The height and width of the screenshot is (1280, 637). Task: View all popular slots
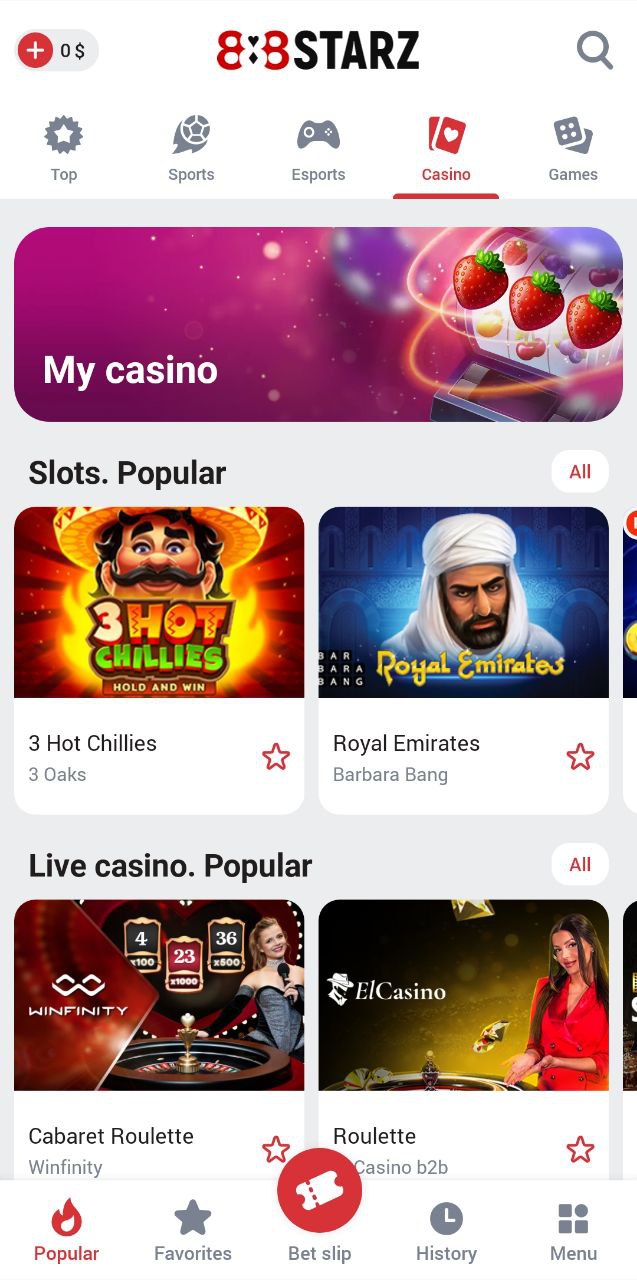coord(580,472)
